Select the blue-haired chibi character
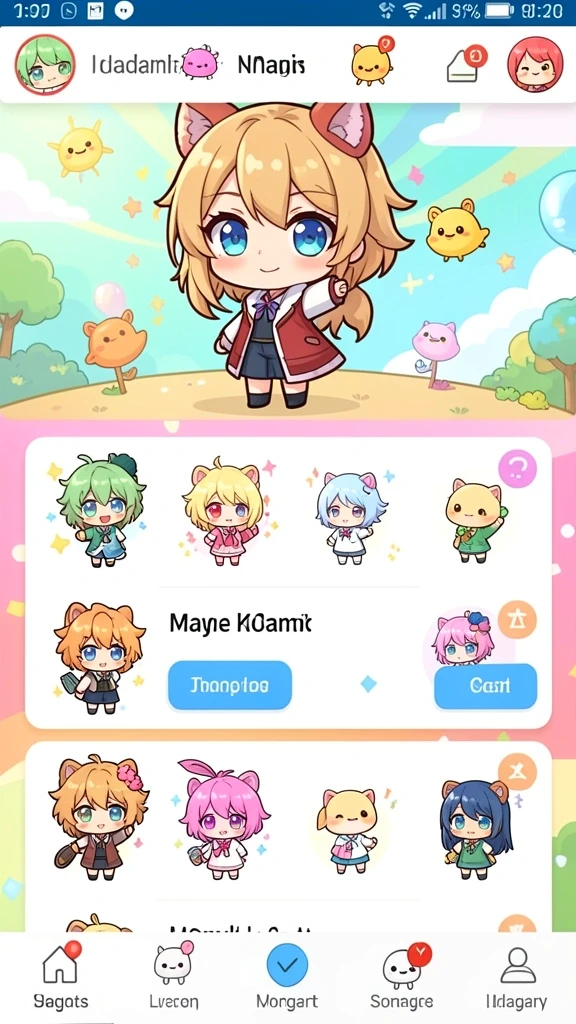Image resolution: width=576 pixels, height=1024 pixels. tap(350, 517)
